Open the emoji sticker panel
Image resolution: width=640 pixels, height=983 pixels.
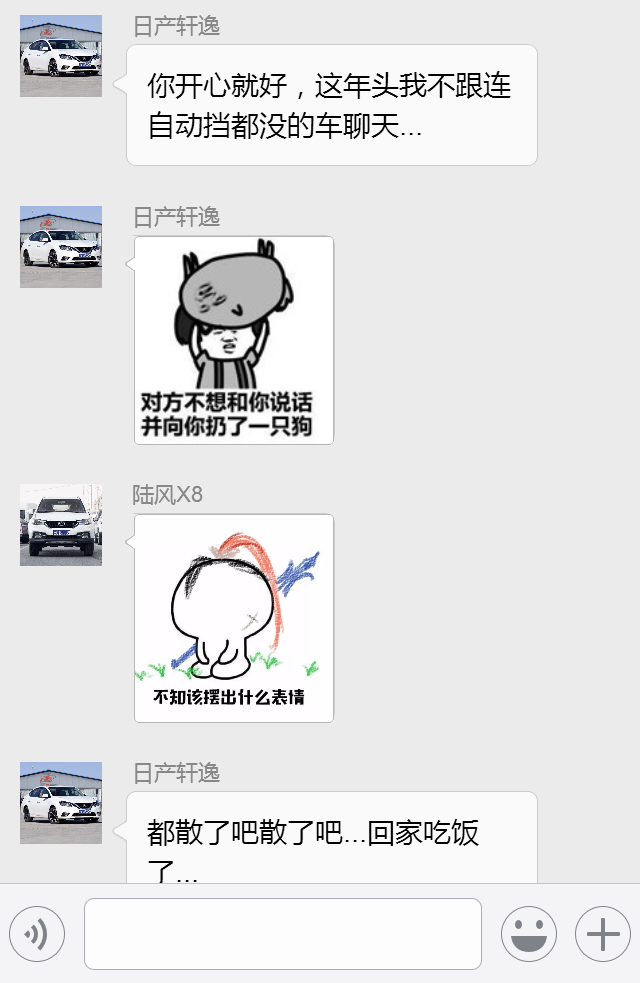coord(528,935)
